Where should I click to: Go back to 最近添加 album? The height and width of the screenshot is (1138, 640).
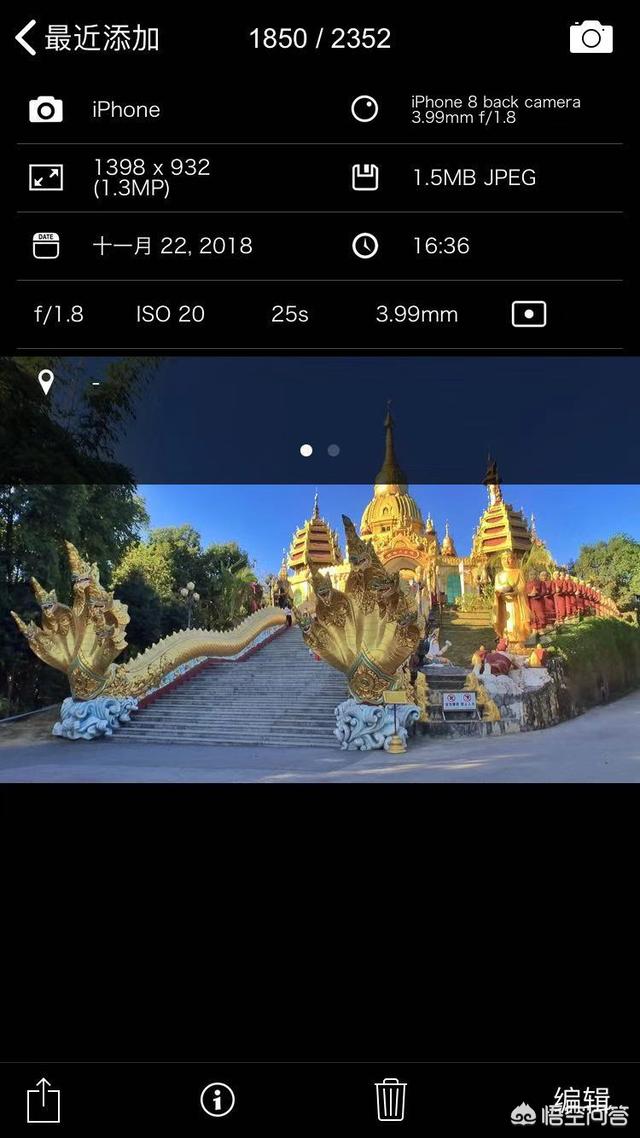pos(88,39)
